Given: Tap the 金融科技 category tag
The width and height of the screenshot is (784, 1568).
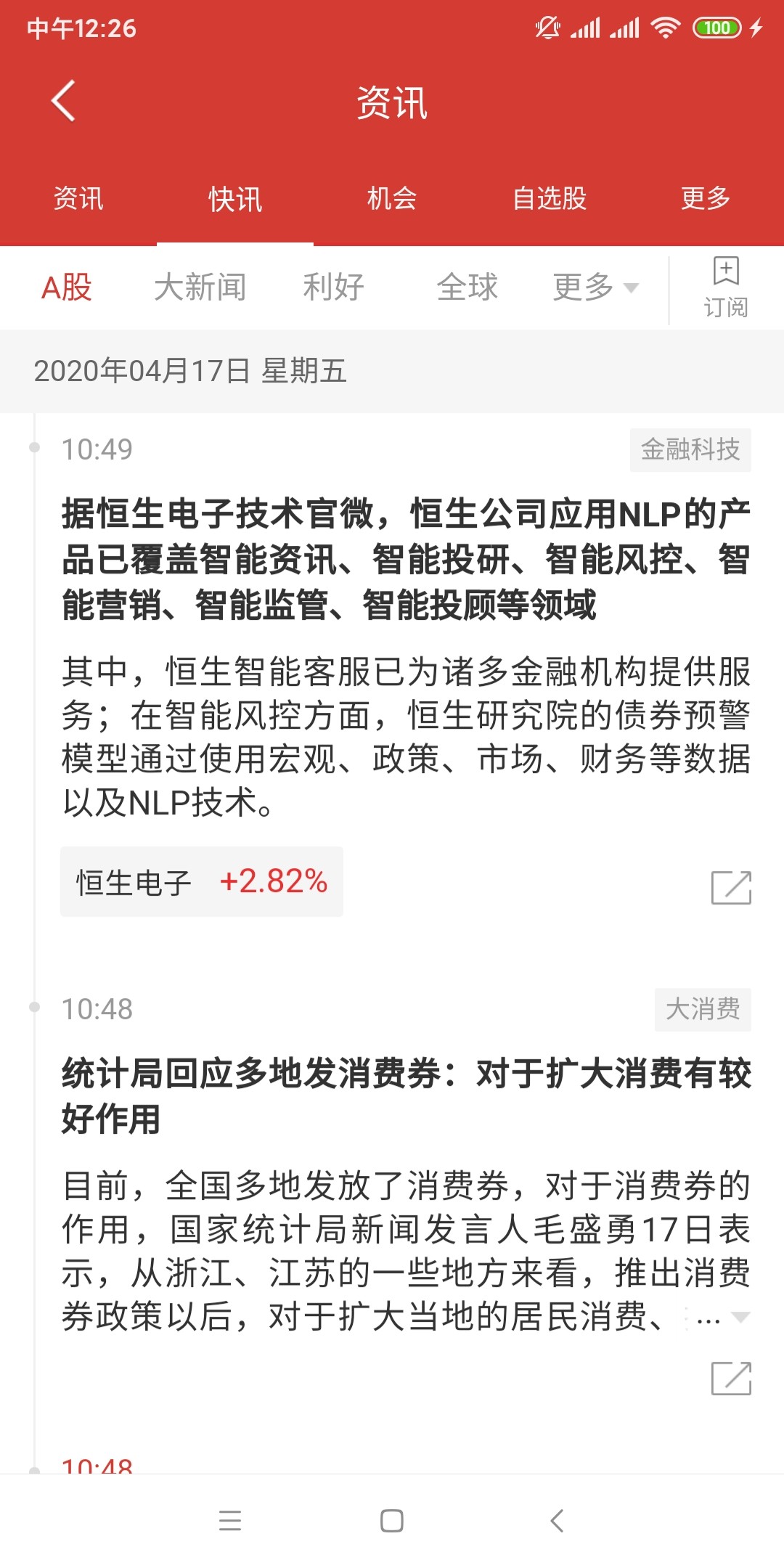Looking at the screenshot, I should point(690,450).
